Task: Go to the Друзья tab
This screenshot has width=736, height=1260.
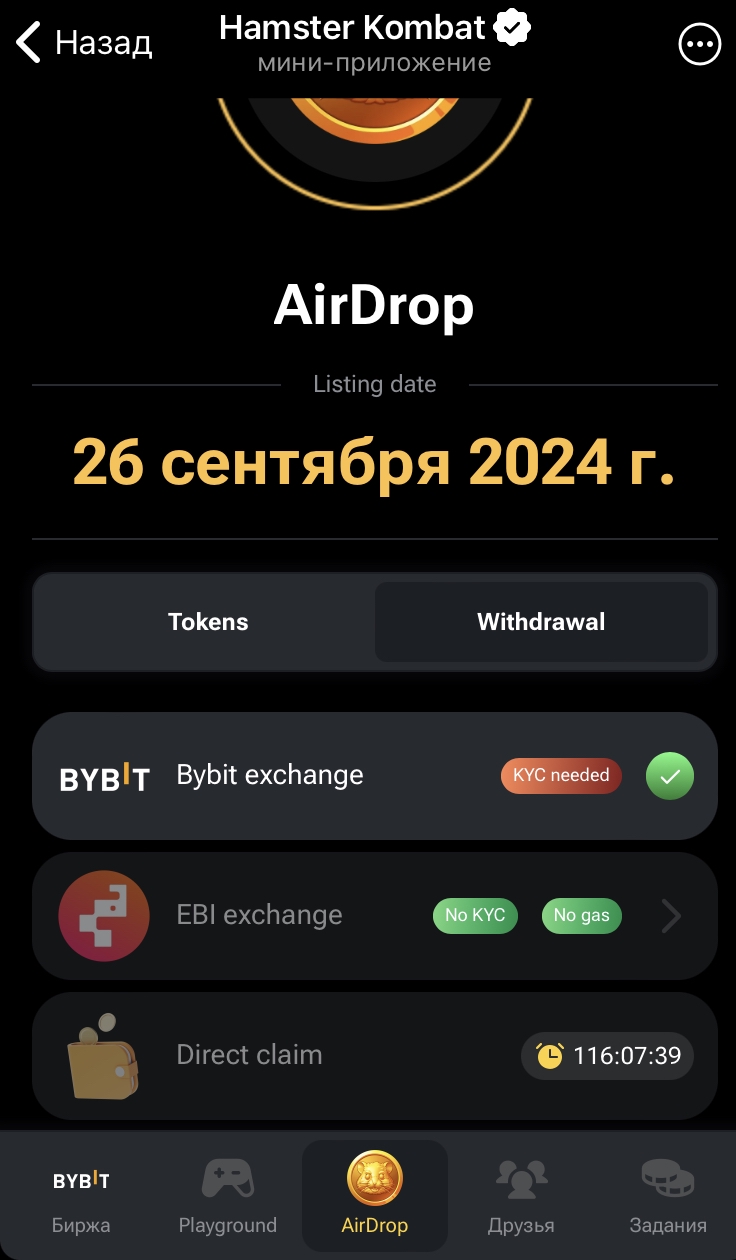Action: pos(521,1196)
